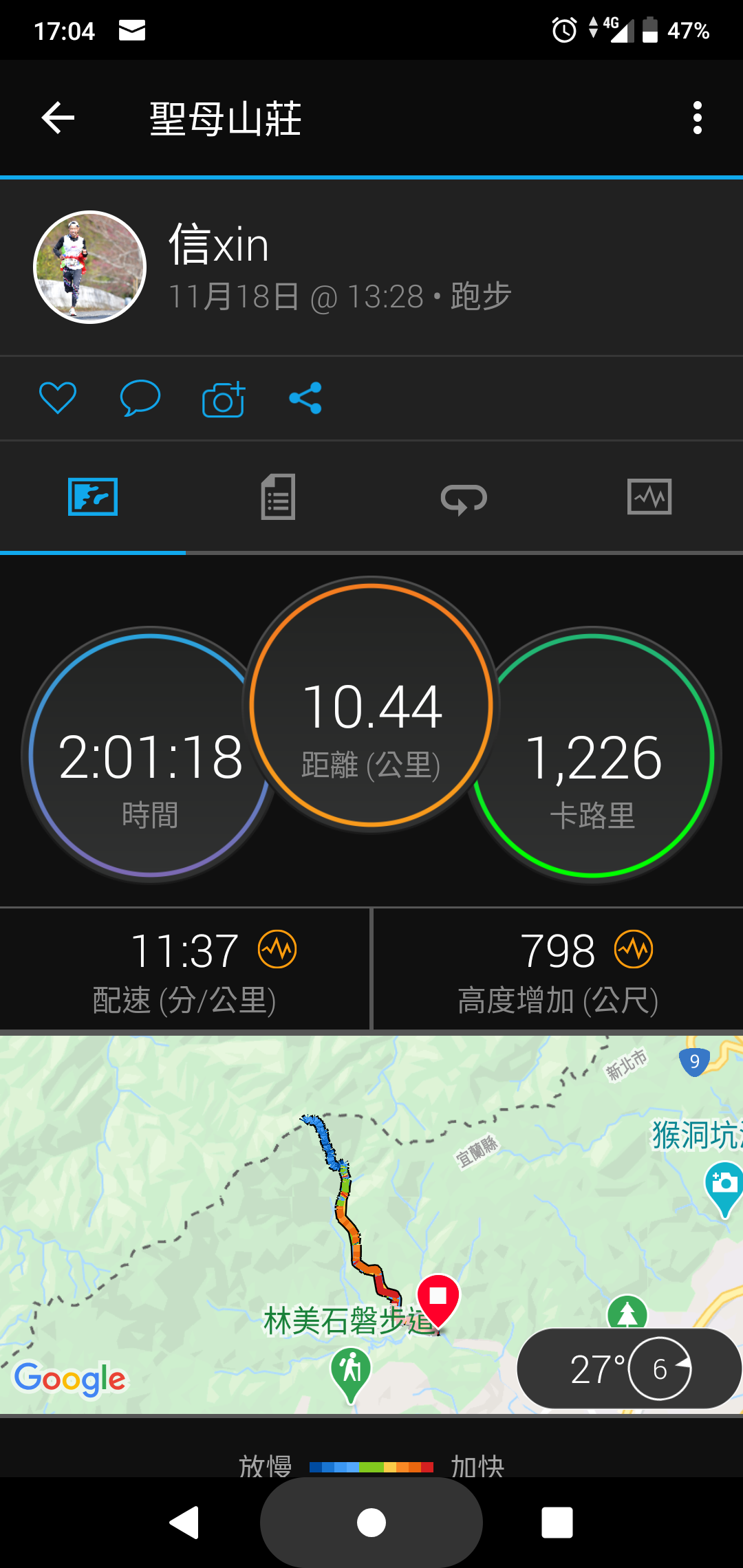Switch to the laps tab

tap(464, 498)
